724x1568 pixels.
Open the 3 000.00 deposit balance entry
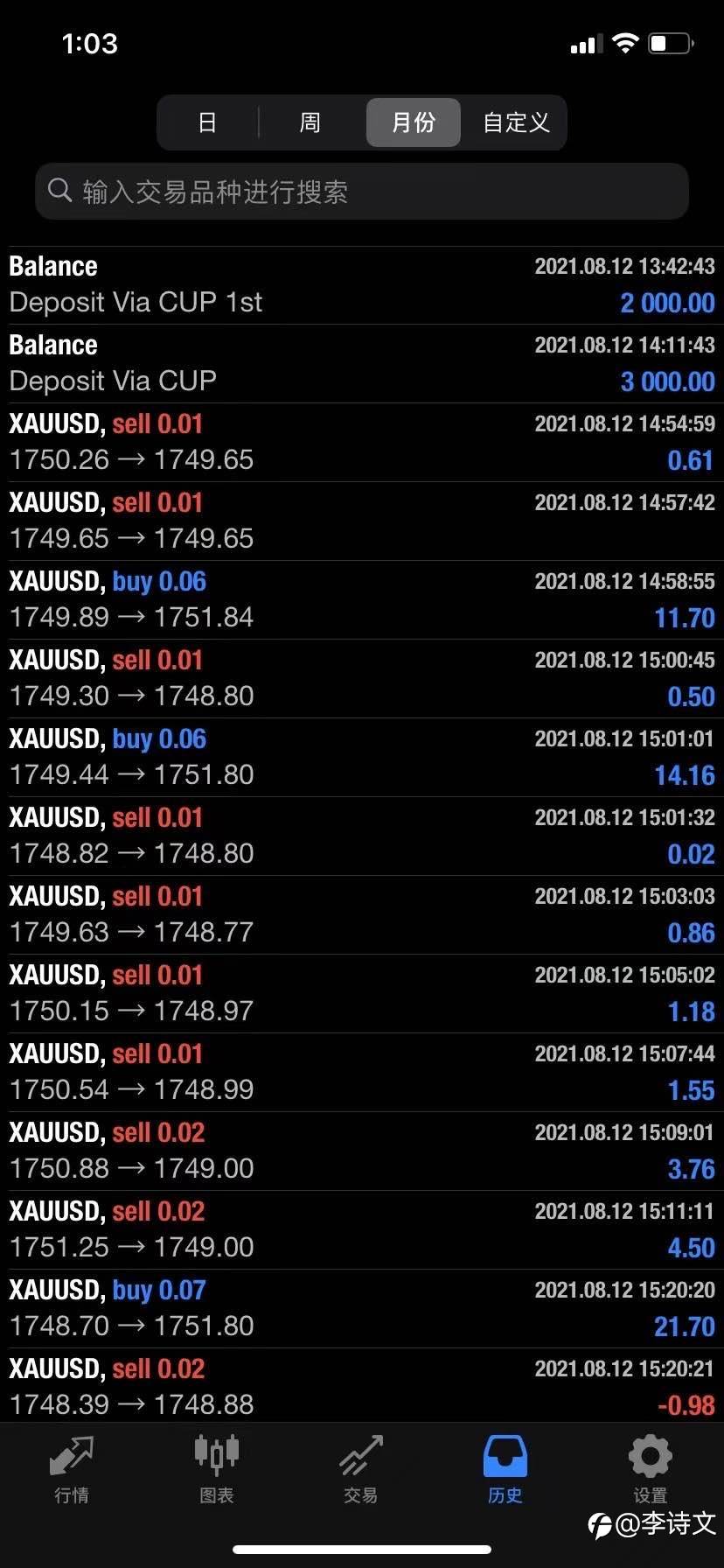[x=362, y=364]
